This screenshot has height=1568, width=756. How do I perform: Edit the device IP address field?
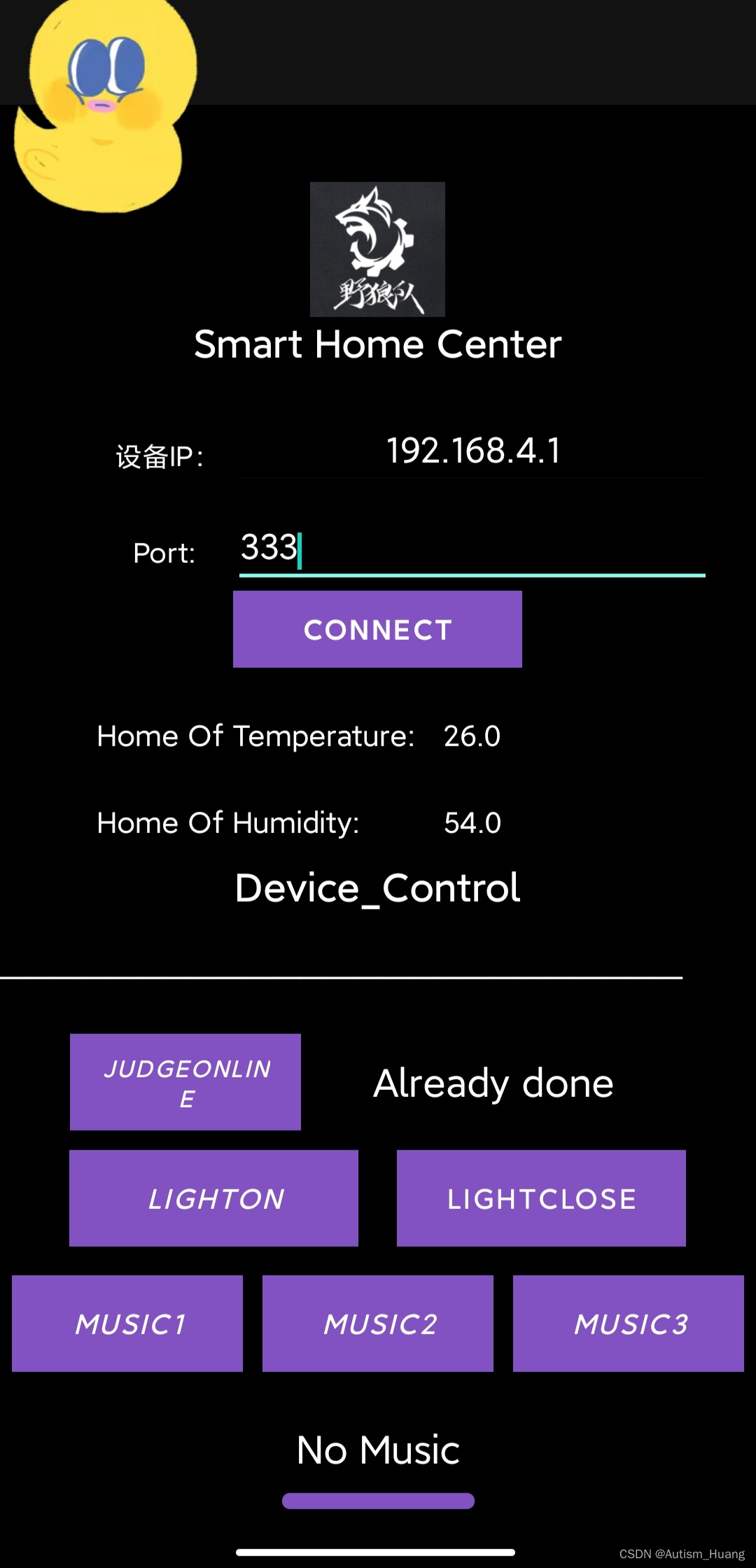[x=472, y=451]
